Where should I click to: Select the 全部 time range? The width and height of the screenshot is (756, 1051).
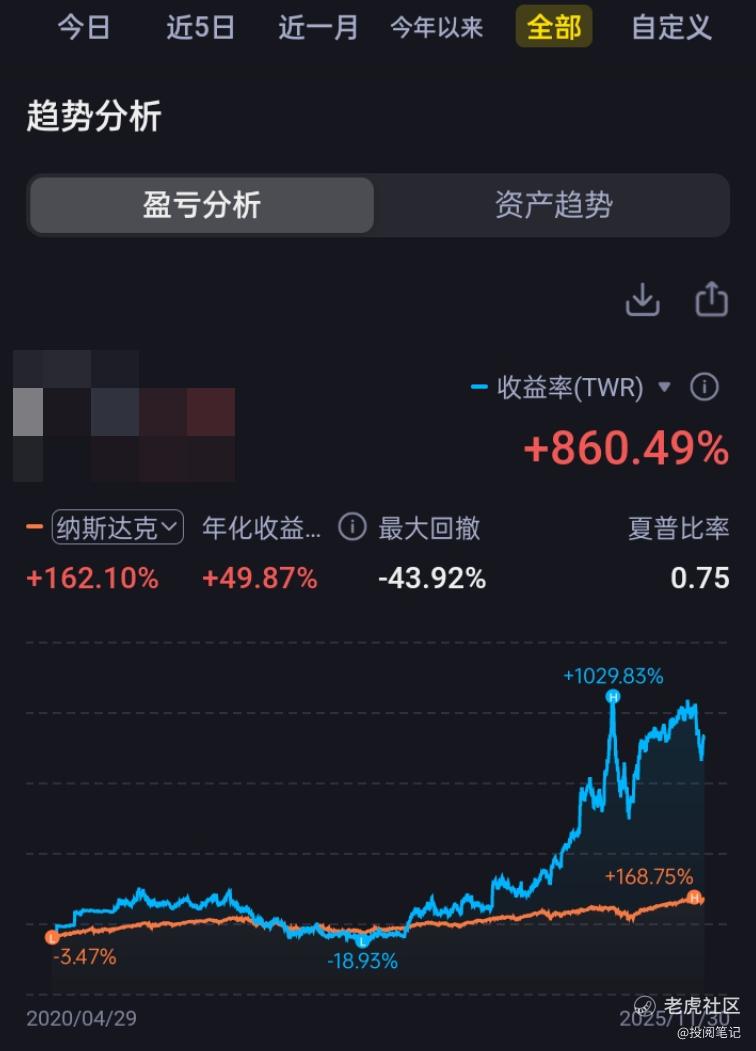point(554,27)
